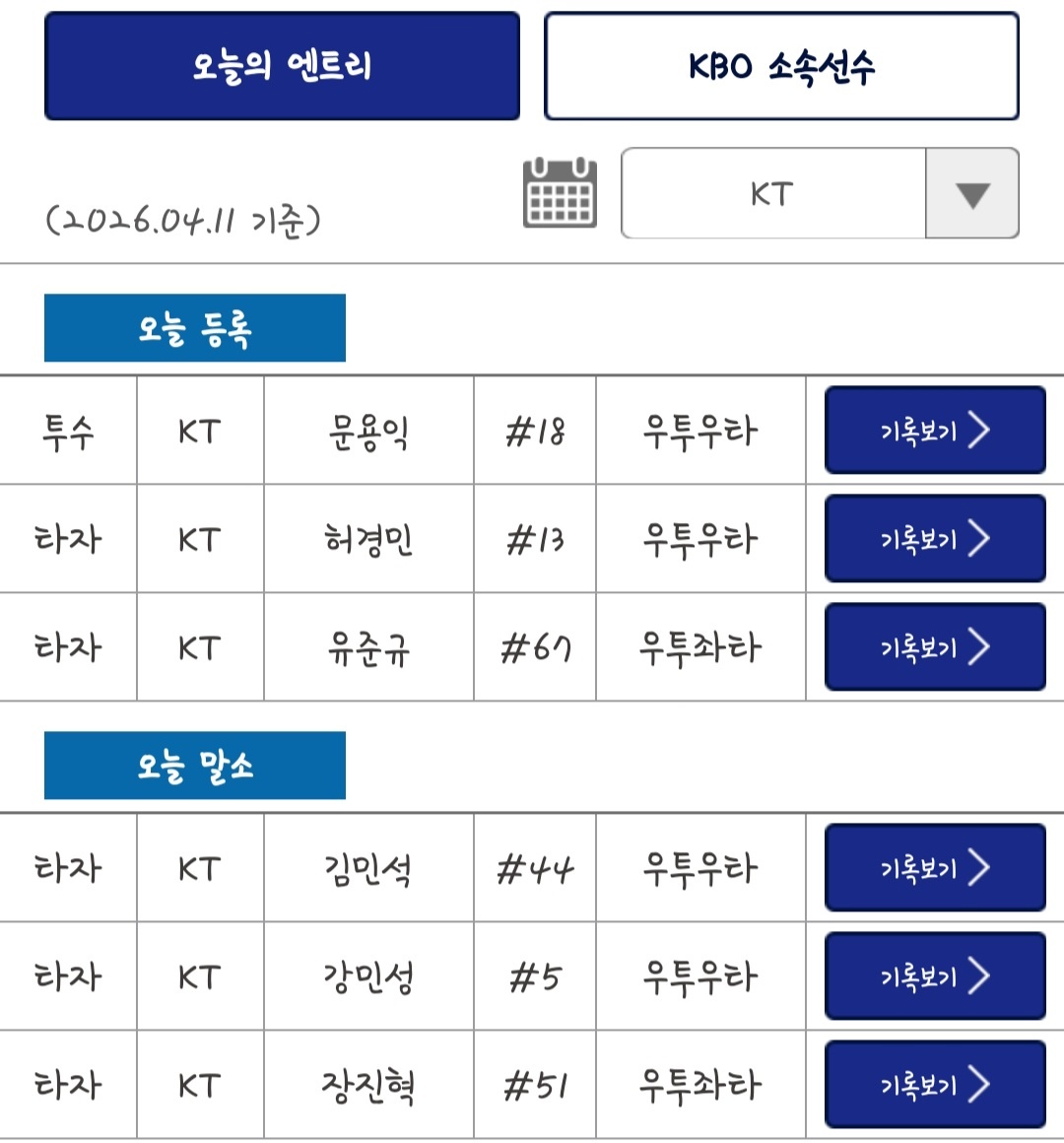Screen dimensions: 1064x1143
Task: Switch to the 오늘의 엔트리 tab
Action: 282,66
